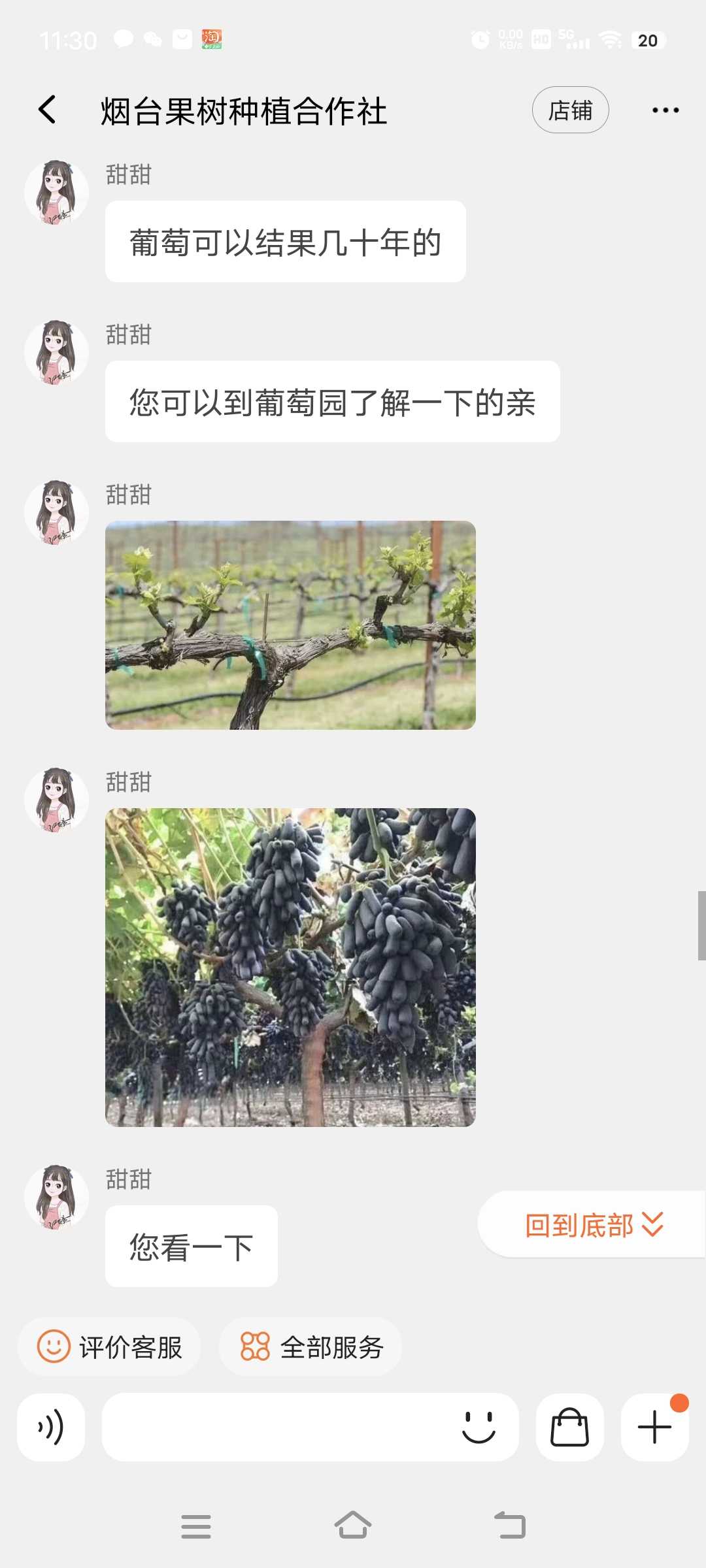Open the emoji picker
This screenshot has height=1568, width=706.
[479, 1427]
